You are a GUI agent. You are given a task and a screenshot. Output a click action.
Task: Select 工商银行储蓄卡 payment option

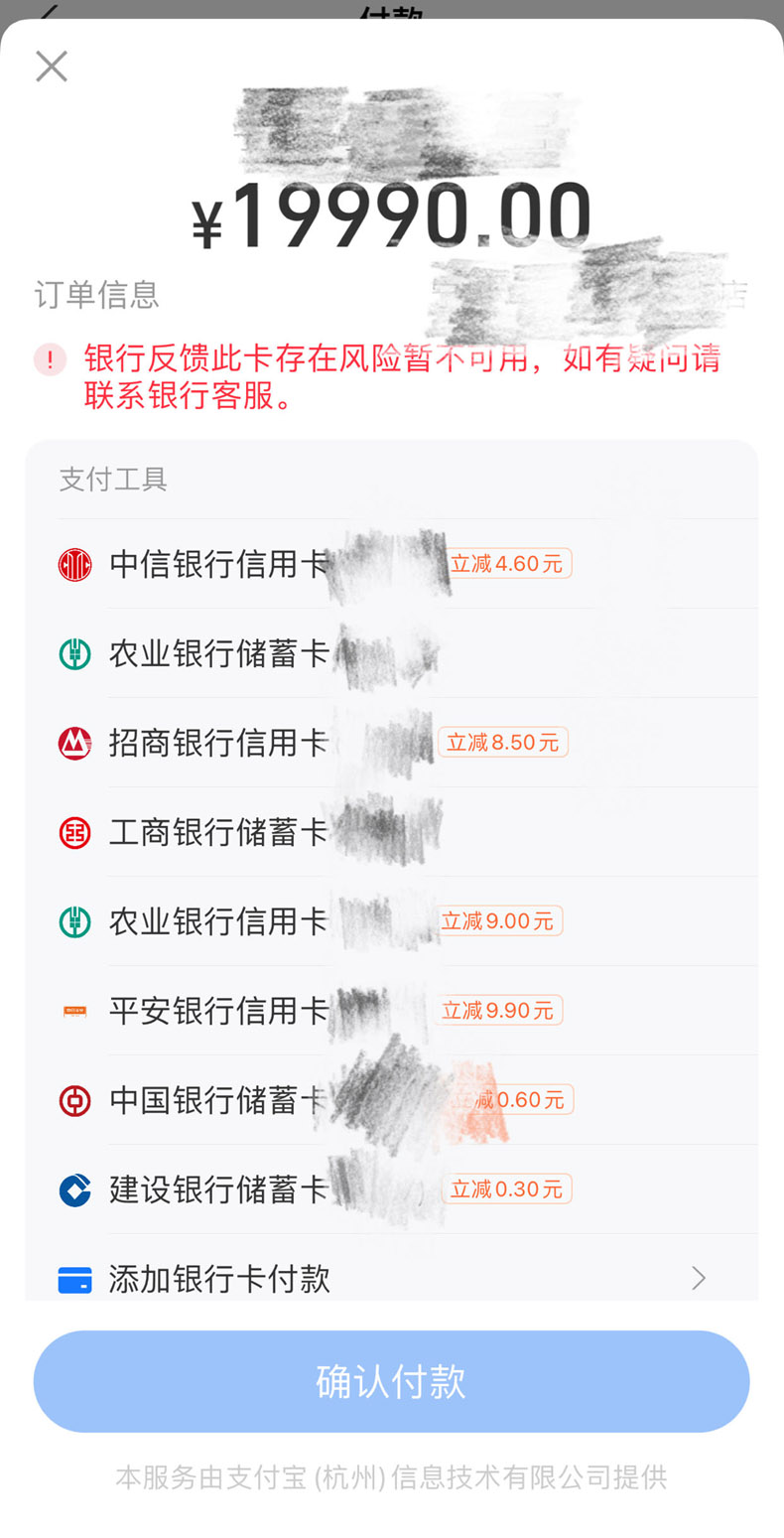tap(392, 832)
